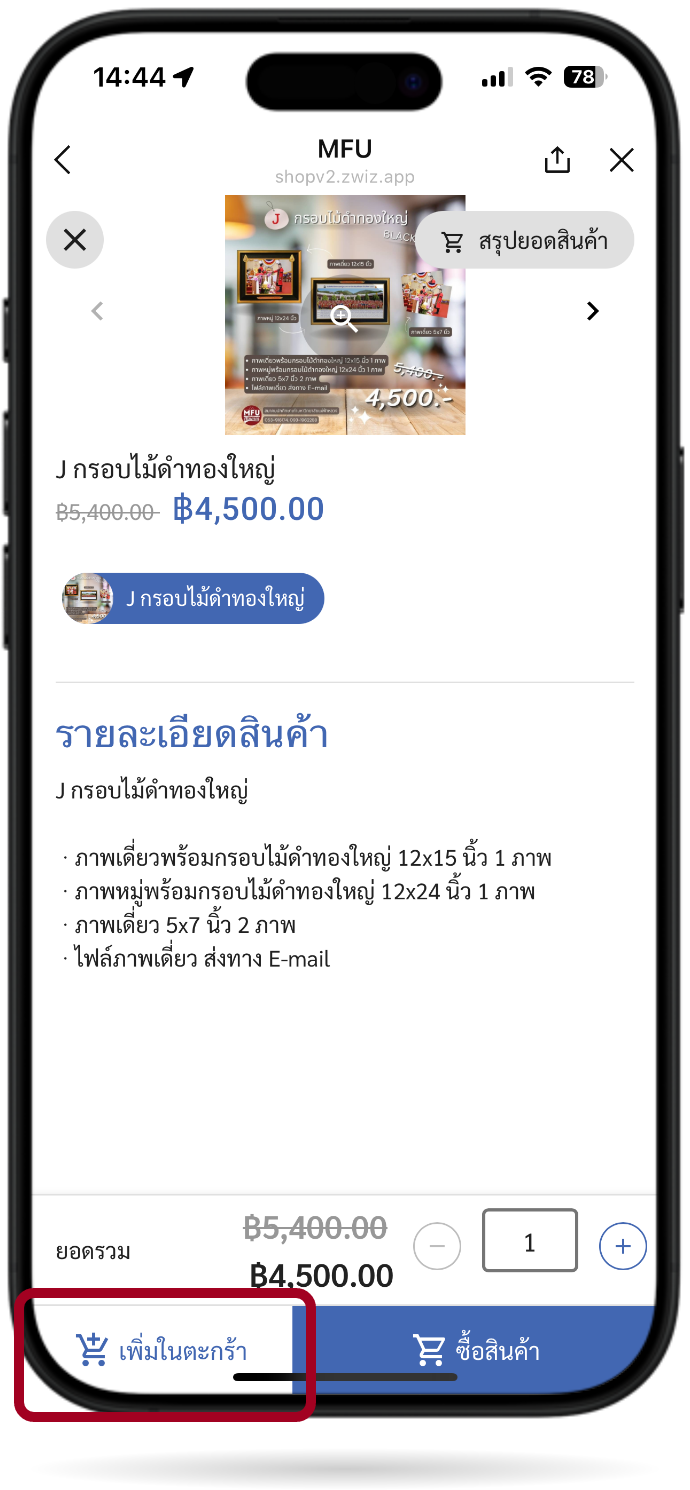Zoom into the product photo

pyautogui.click(x=344, y=317)
